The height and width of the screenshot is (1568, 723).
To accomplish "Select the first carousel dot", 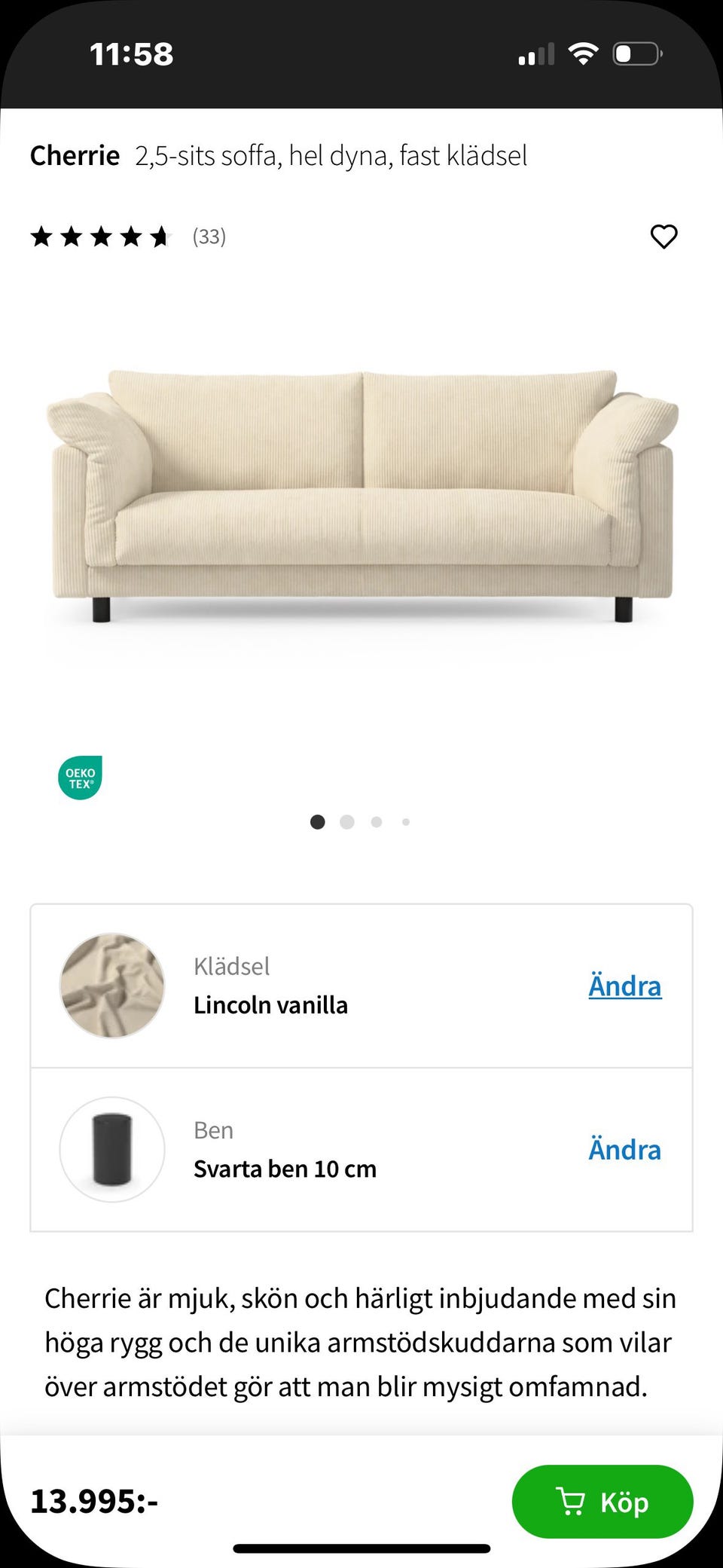I will pos(317,822).
